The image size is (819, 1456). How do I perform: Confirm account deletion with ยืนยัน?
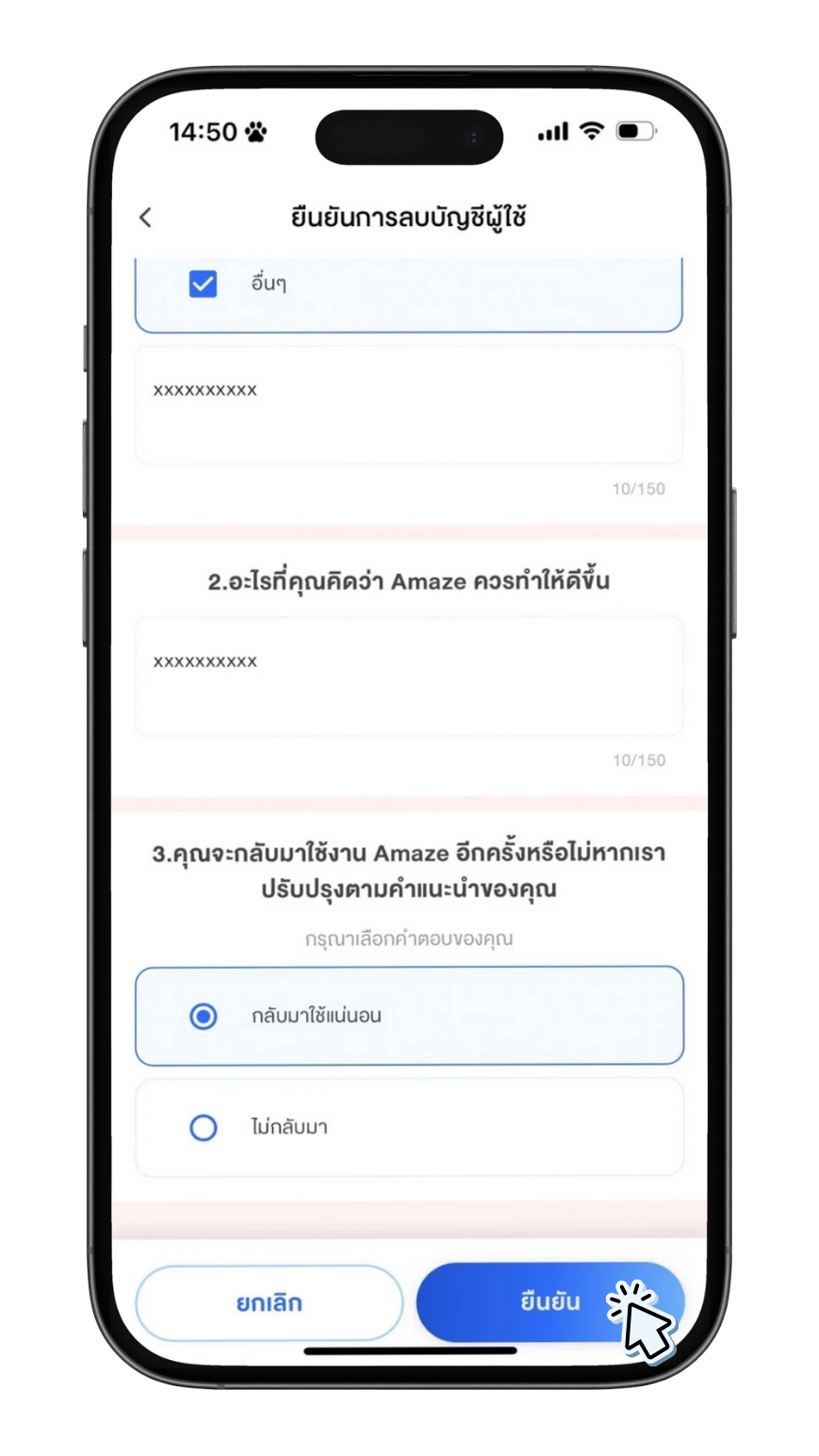pyautogui.click(x=550, y=1302)
